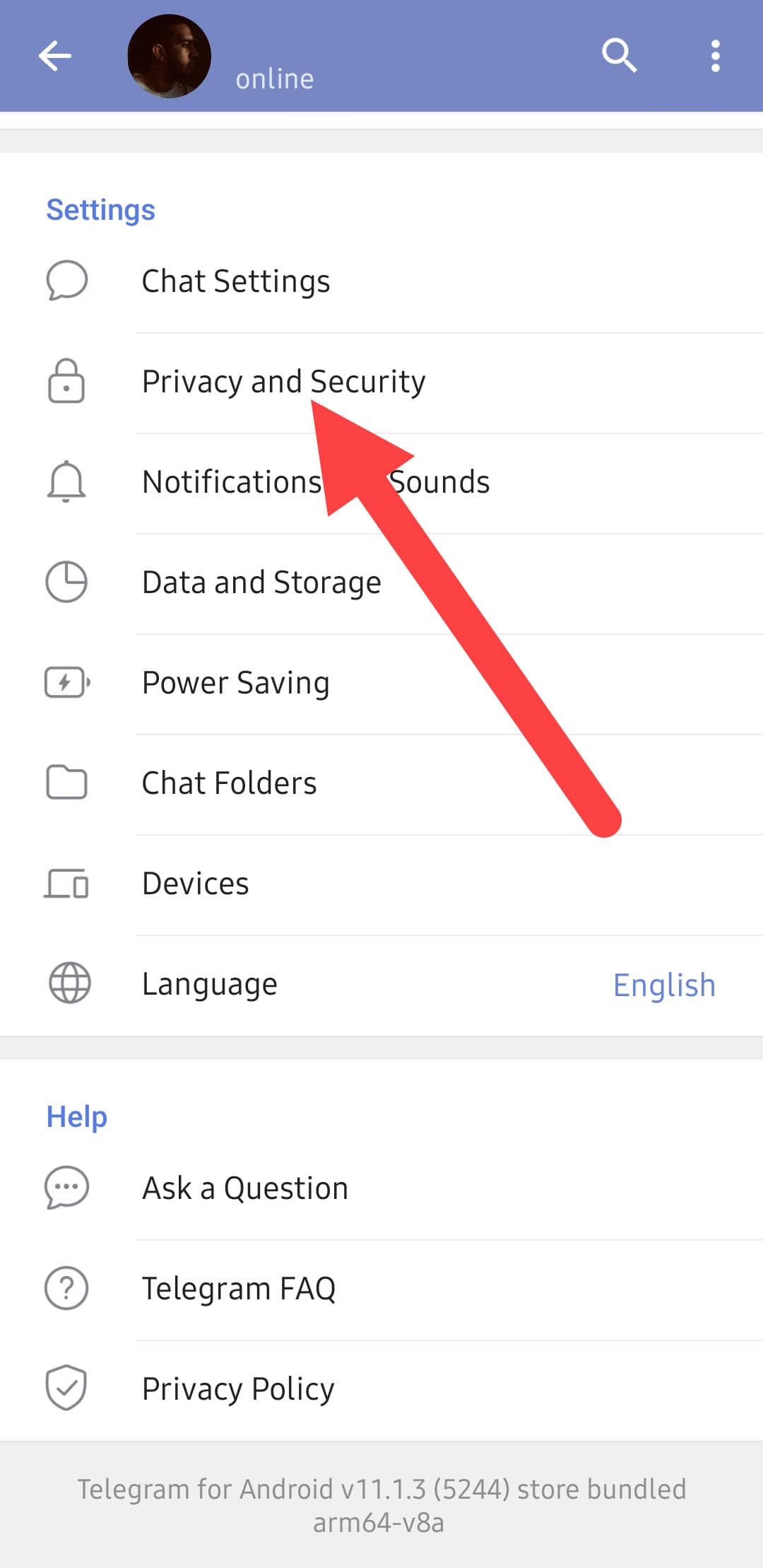The image size is (763, 1568).
Task: Select the lock icon for Privacy and Security
Action: pos(66,381)
